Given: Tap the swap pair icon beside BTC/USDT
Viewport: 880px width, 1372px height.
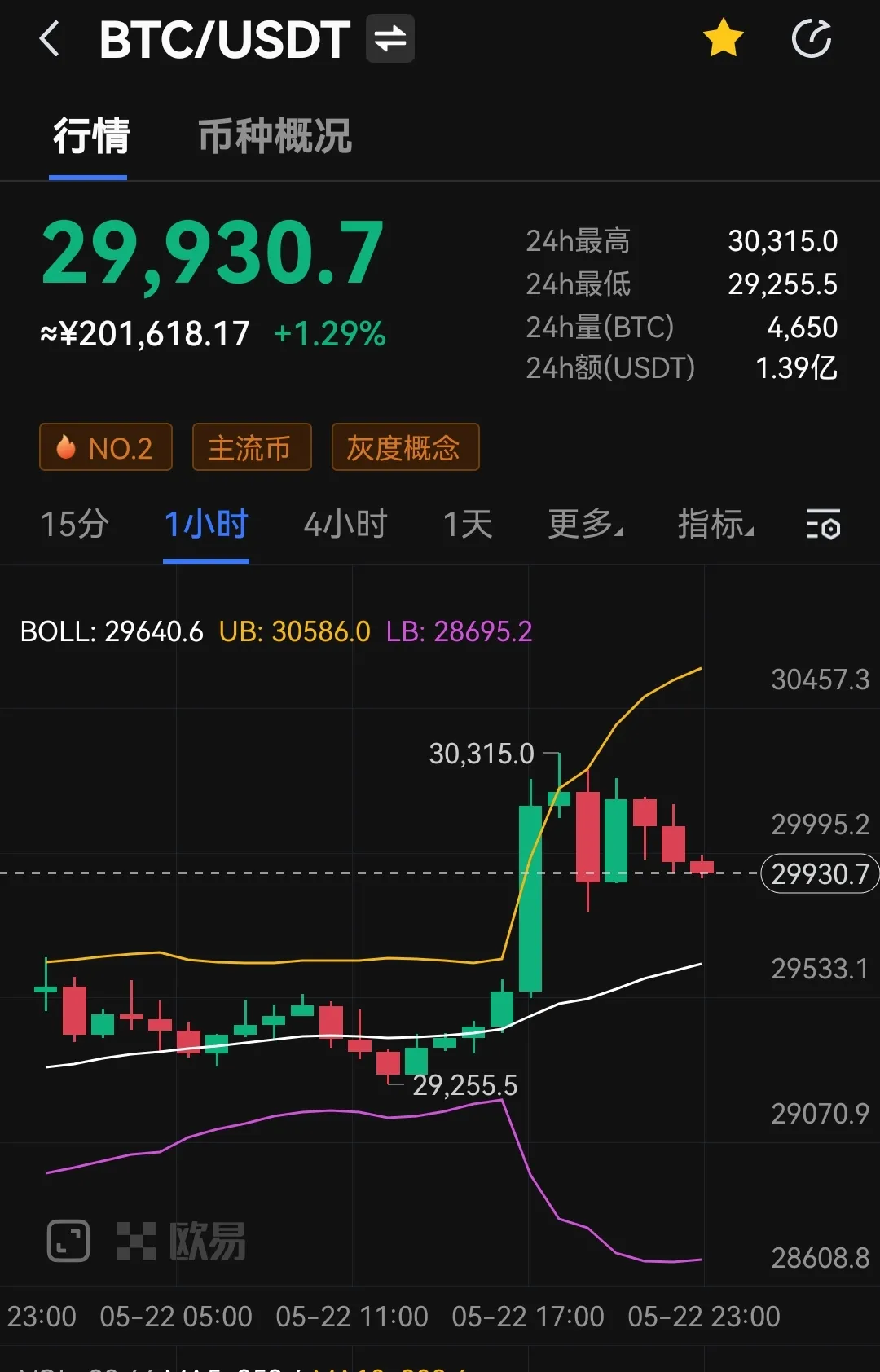Looking at the screenshot, I should tap(389, 39).
